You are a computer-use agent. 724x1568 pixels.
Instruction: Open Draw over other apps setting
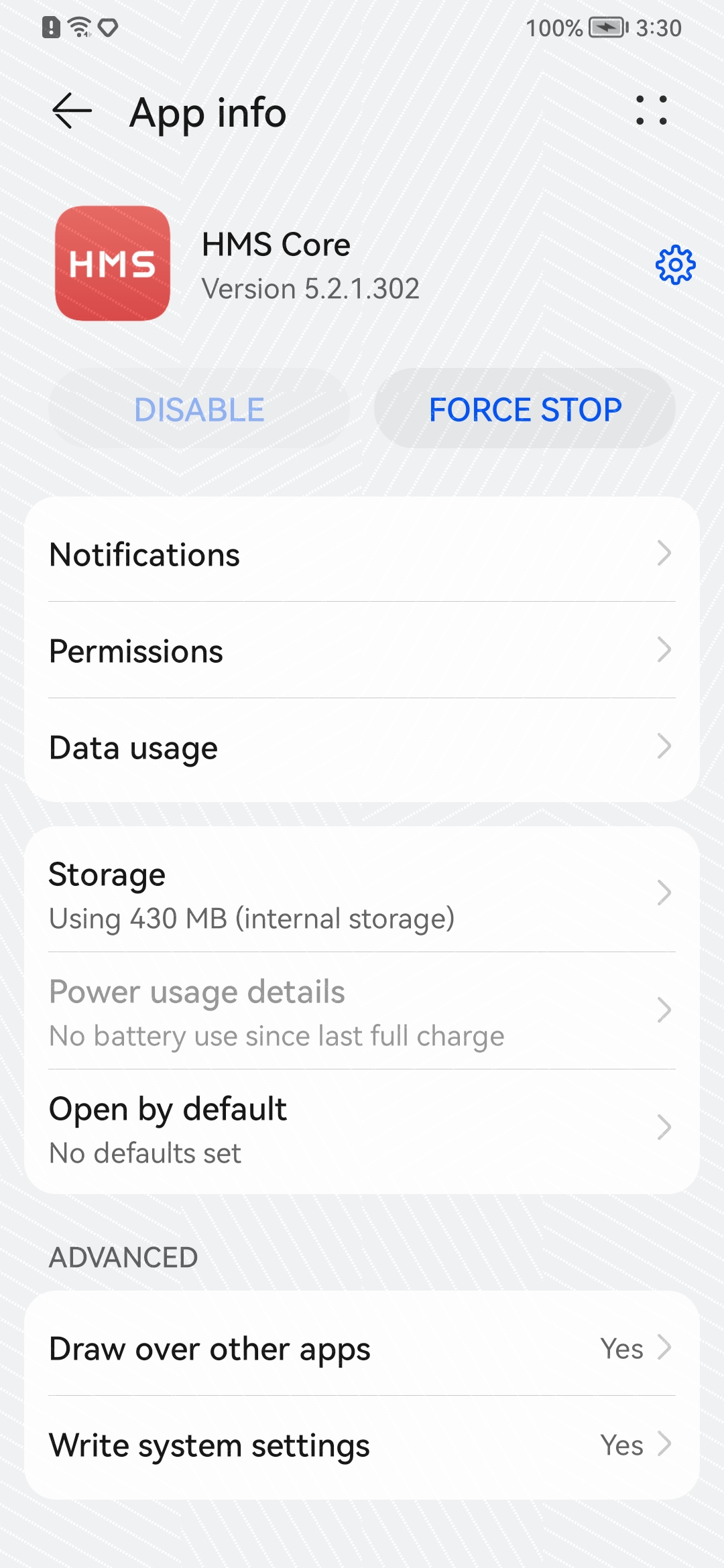[x=362, y=1348]
